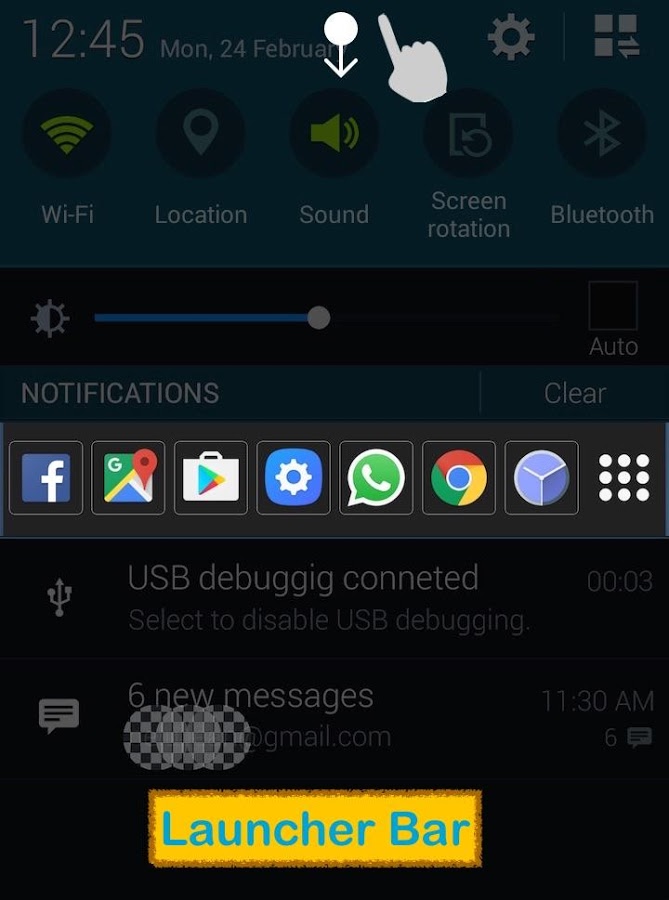This screenshot has height=900, width=669.
Task: Enable Screen rotation
Action: pos(468,135)
